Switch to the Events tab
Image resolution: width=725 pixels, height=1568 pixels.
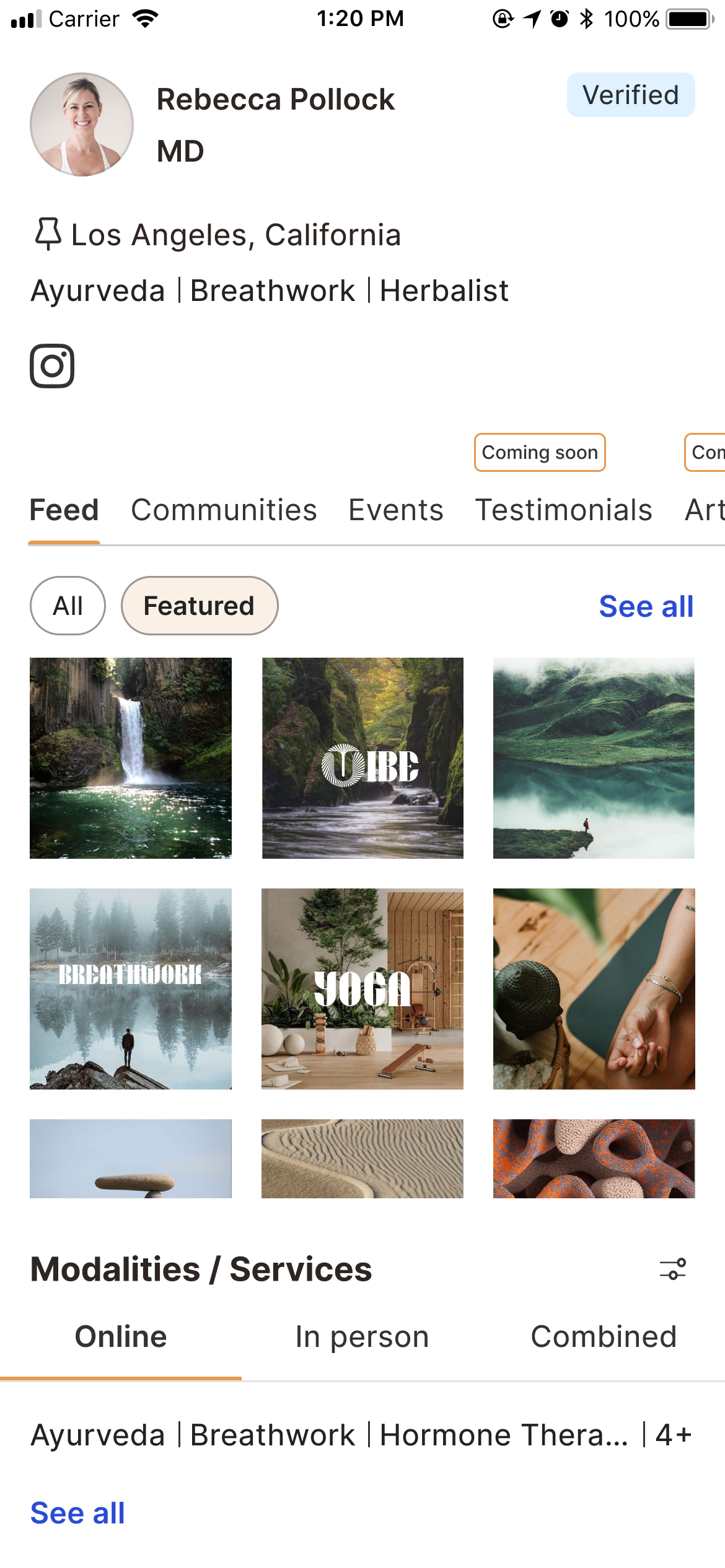click(x=396, y=510)
